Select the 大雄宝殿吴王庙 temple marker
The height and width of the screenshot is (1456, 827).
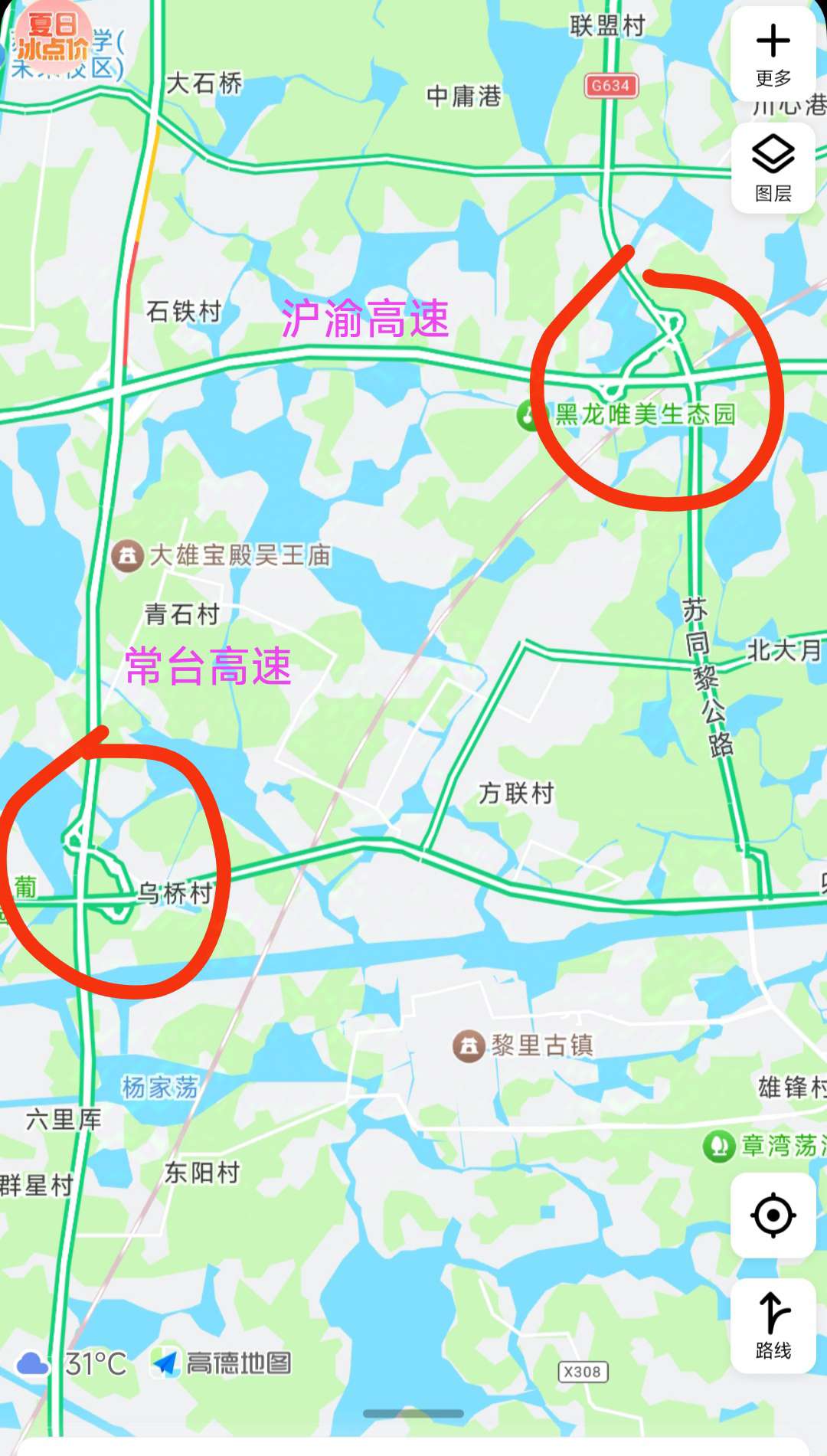click(x=128, y=555)
